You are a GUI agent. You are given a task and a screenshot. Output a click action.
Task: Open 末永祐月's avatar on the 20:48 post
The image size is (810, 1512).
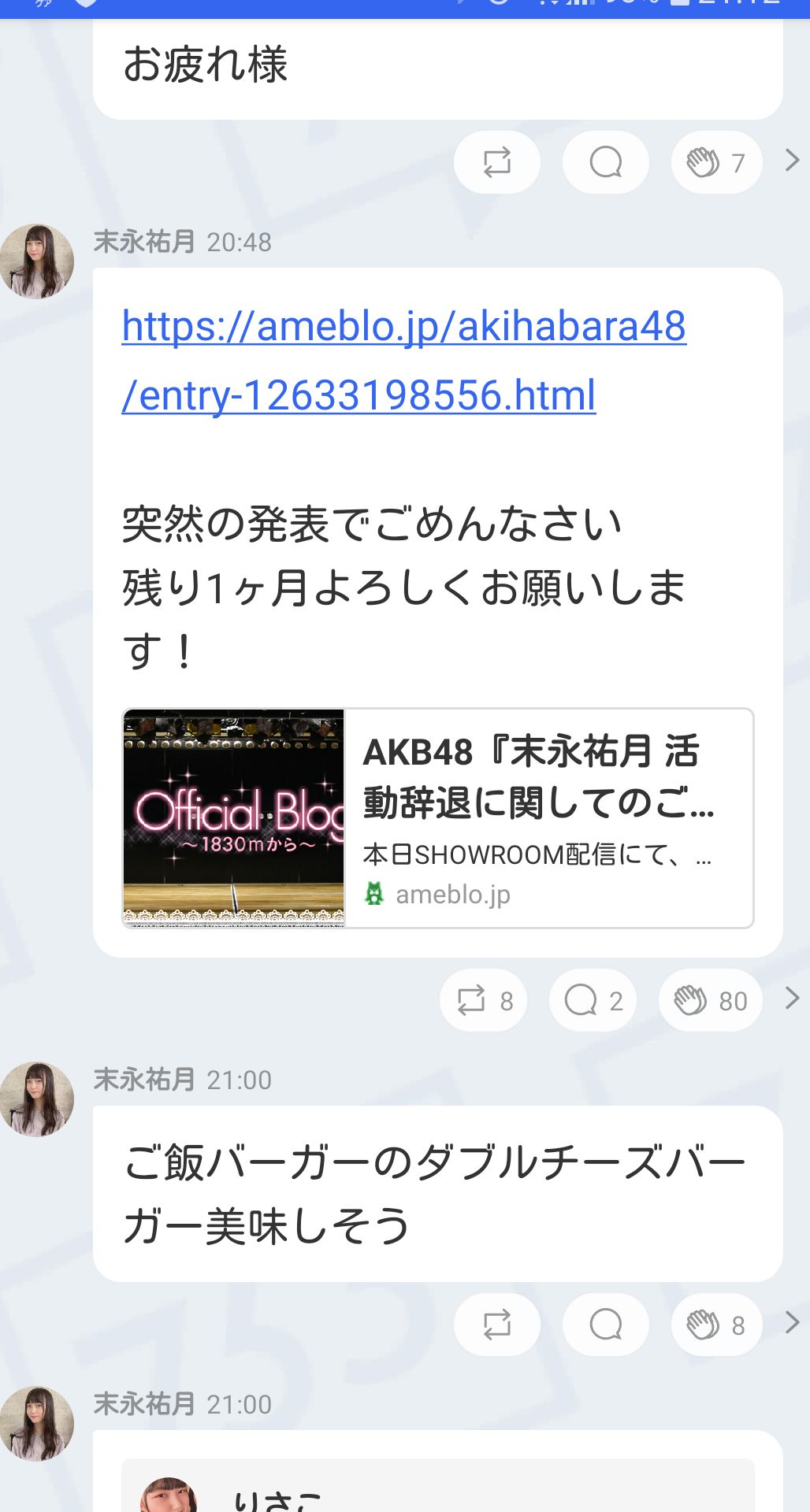pyautogui.click(x=37, y=261)
